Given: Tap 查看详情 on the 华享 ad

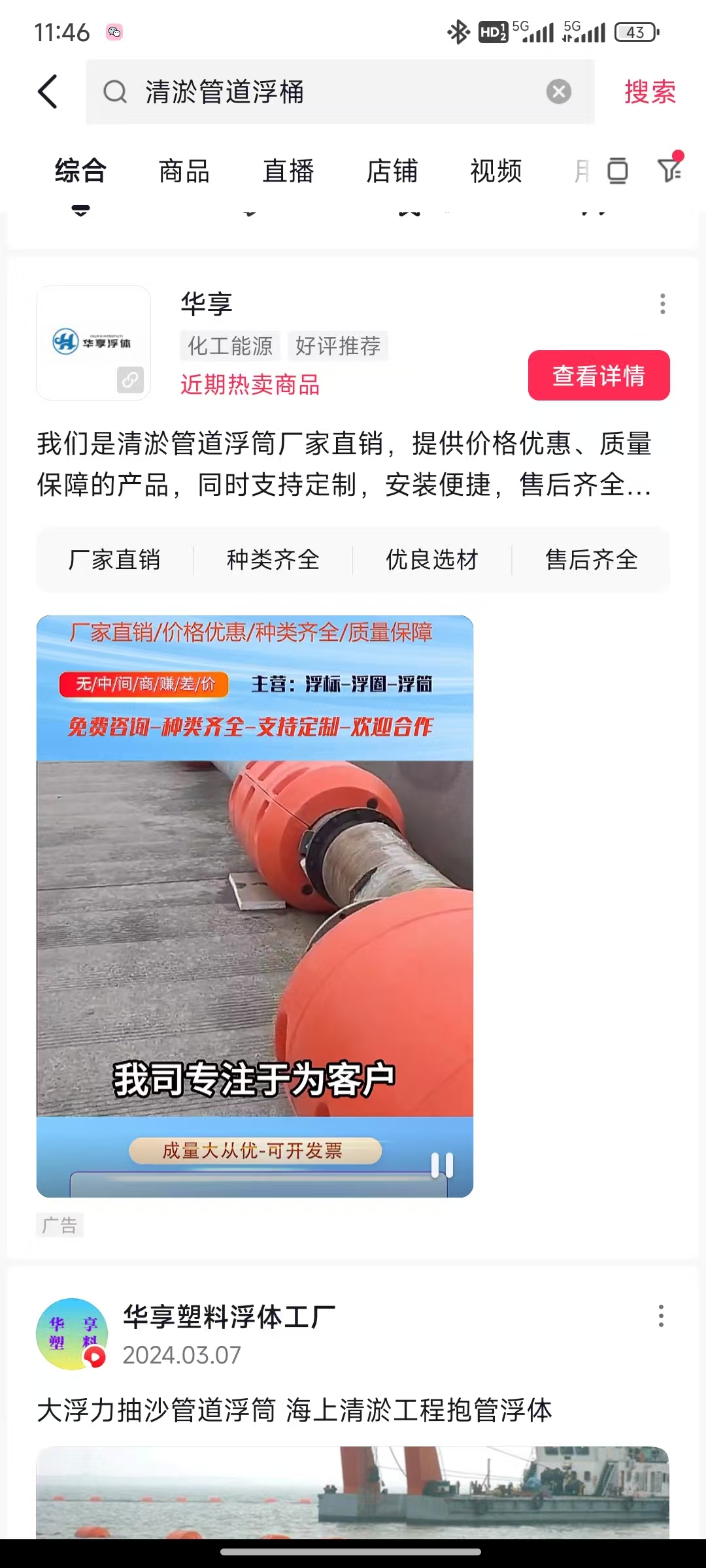Looking at the screenshot, I should 599,376.
